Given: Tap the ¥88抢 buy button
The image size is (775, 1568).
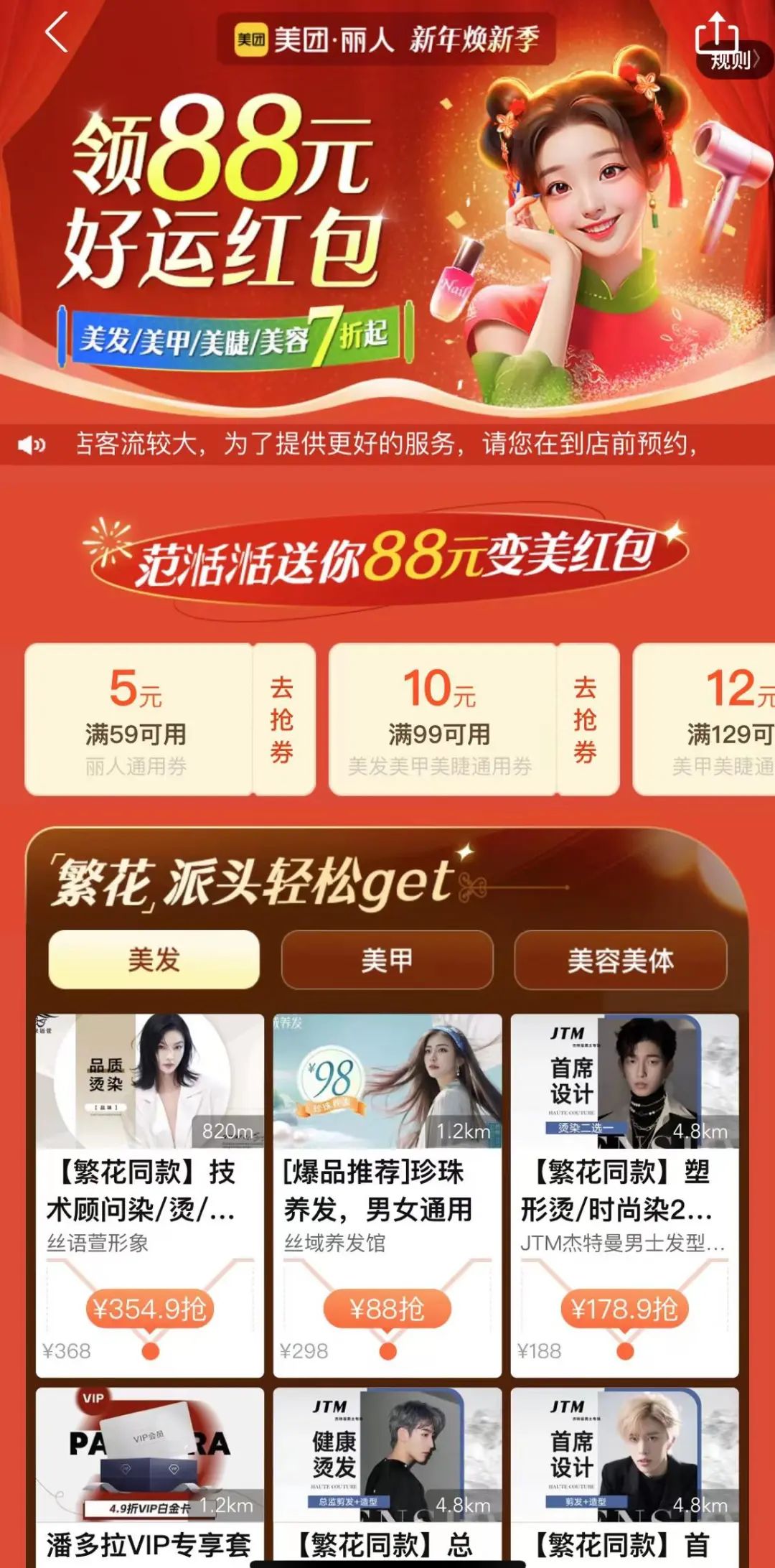Looking at the screenshot, I should pyautogui.click(x=387, y=1309).
